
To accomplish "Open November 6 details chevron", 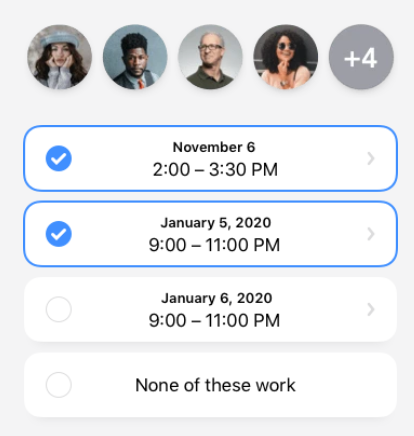I will tap(371, 159).
